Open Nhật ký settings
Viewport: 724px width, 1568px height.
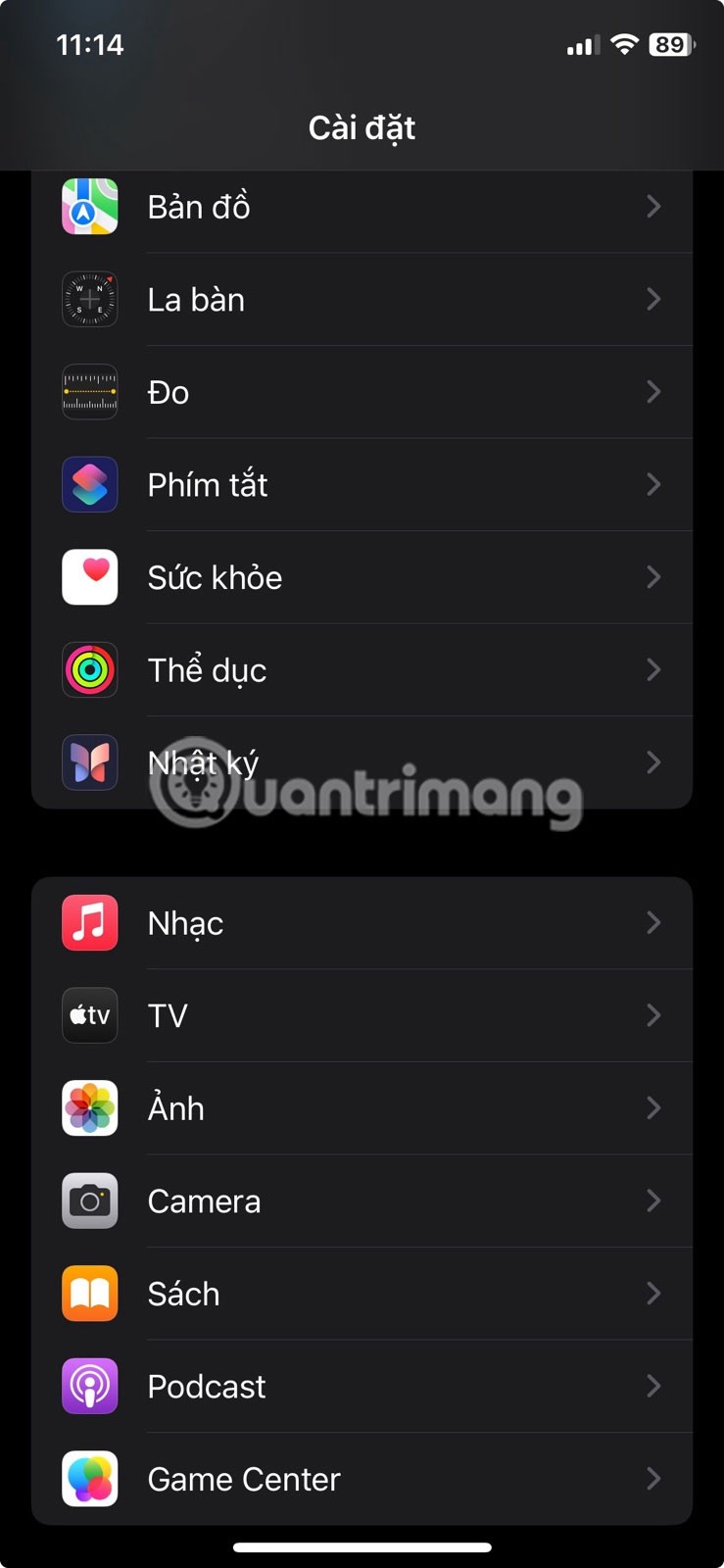362,762
